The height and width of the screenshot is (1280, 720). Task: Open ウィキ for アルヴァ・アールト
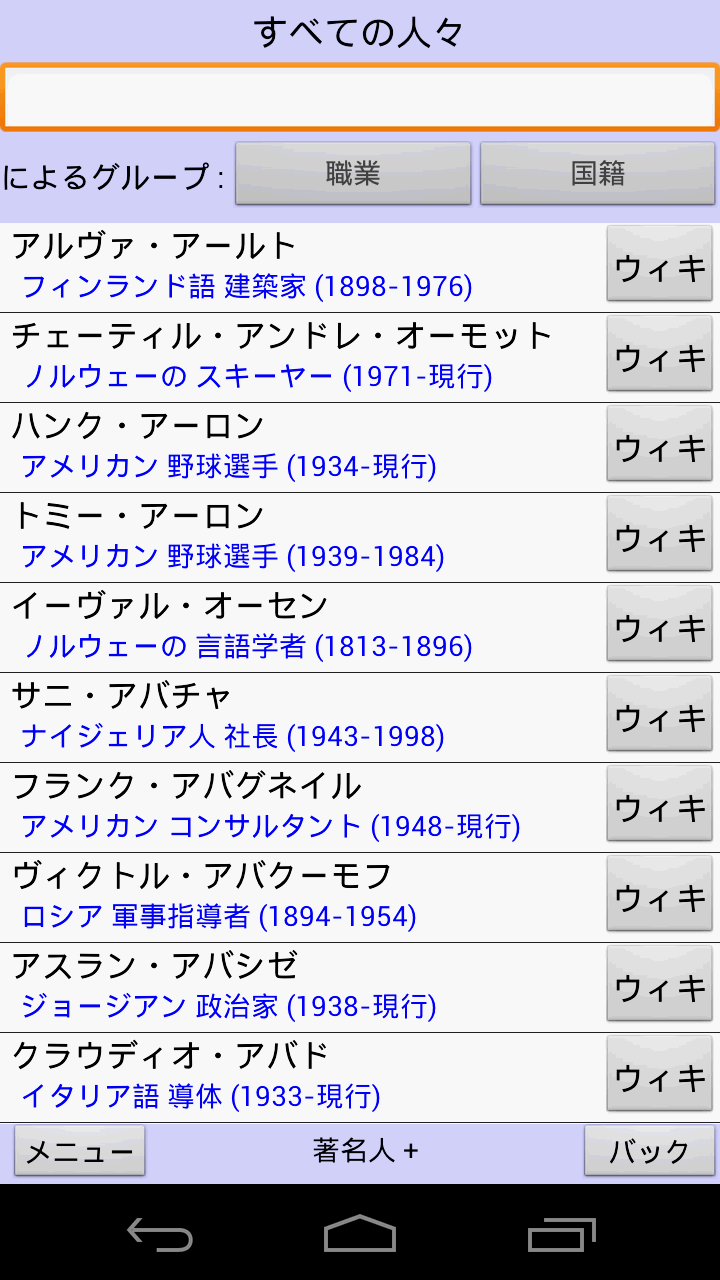(x=660, y=267)
